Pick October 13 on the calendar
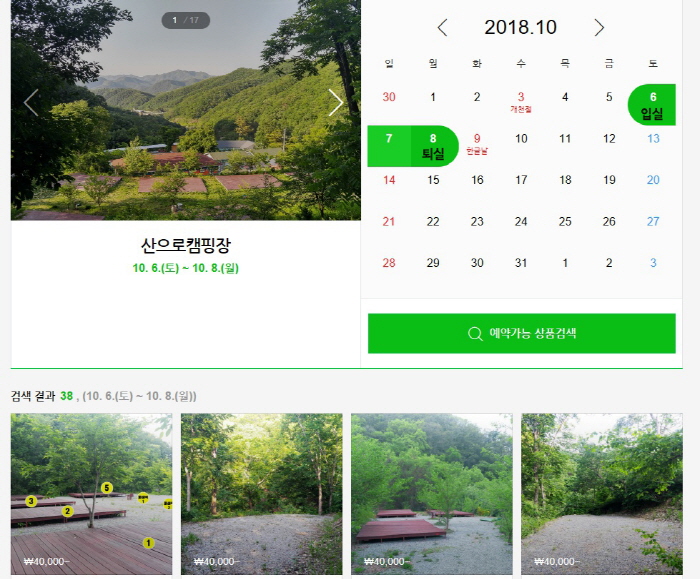 (653, 139)
